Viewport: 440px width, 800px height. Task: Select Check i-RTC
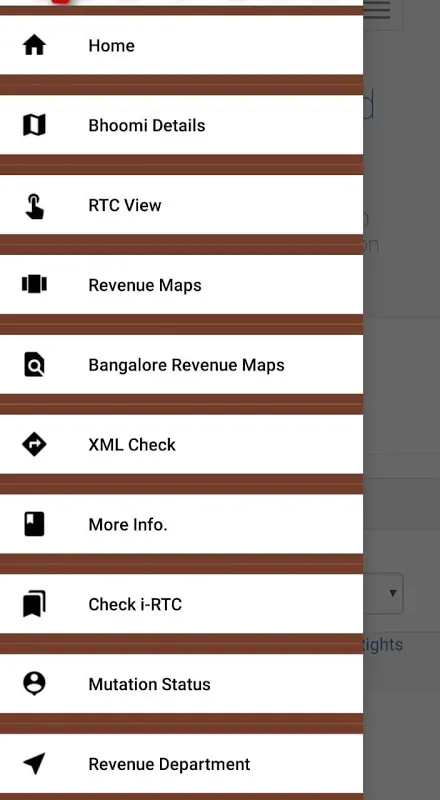pyautogui.click(x=181, y=604)
